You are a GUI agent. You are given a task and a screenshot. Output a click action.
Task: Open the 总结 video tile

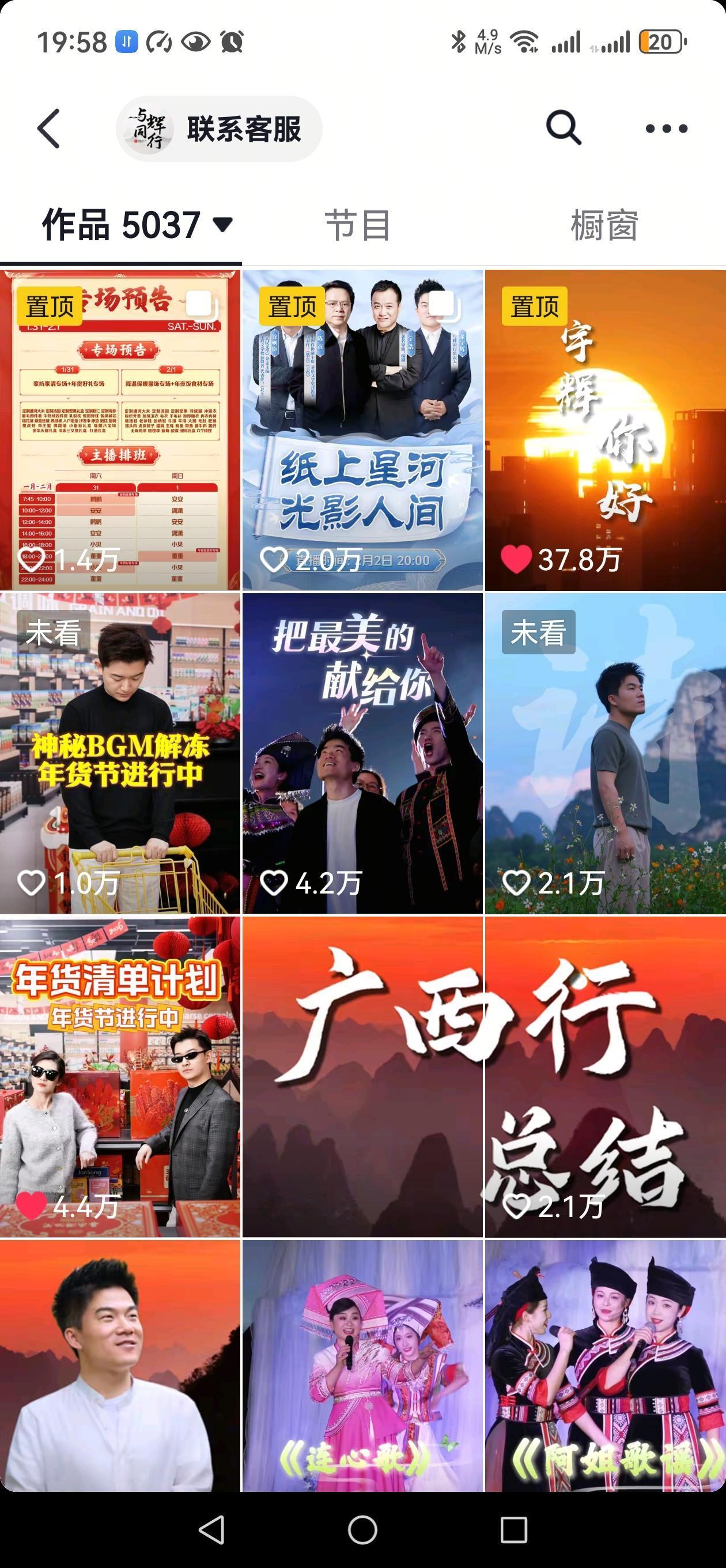click(605, 1076)
